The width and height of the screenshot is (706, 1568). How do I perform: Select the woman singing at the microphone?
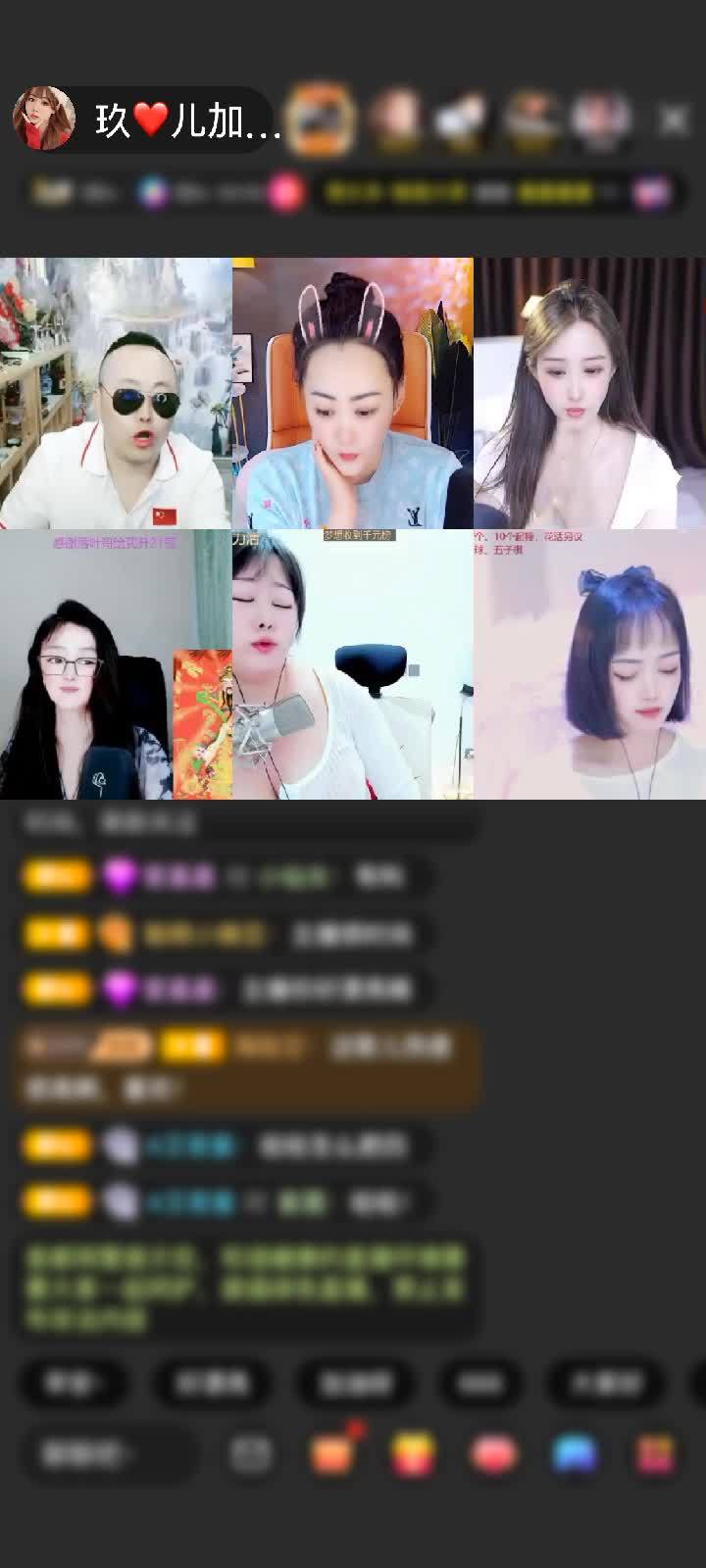click(353, 664)
